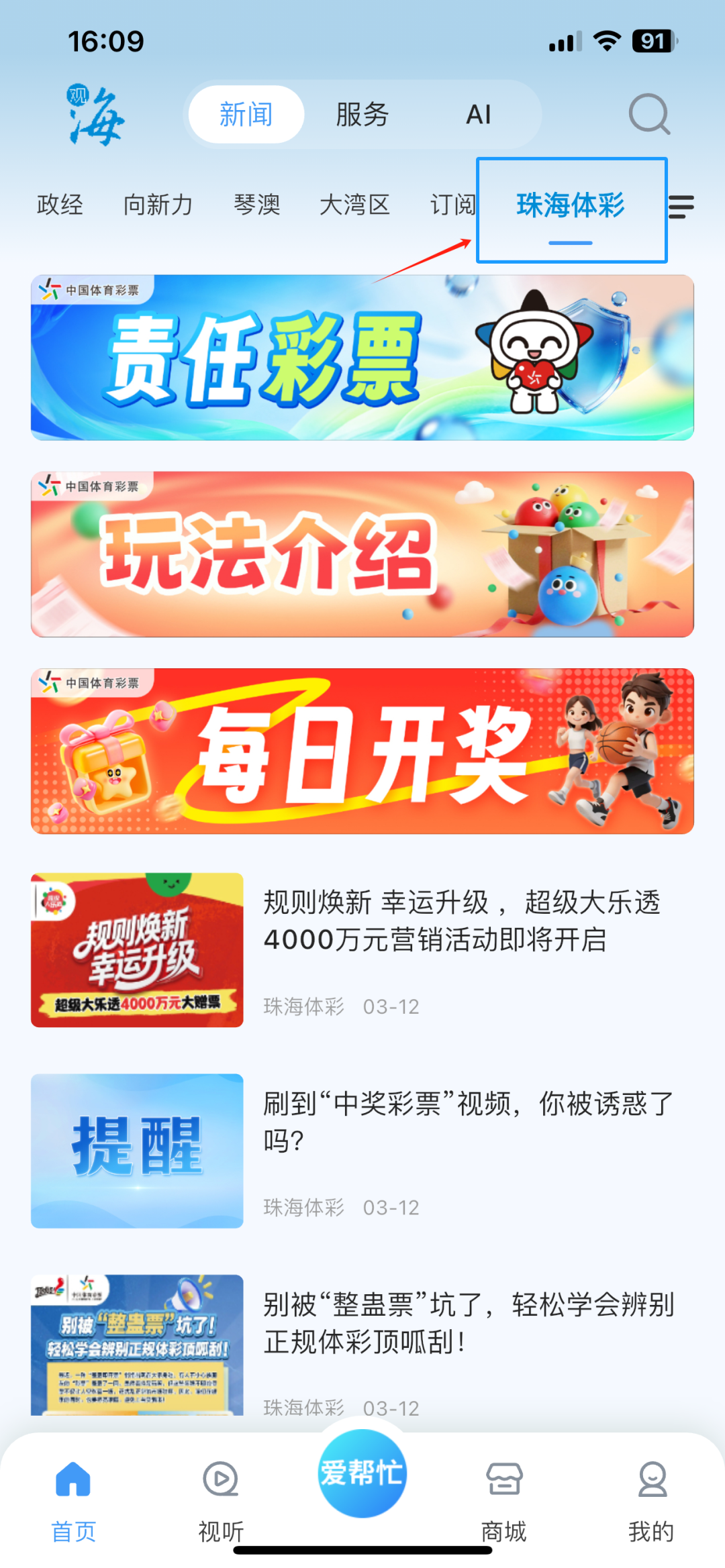Open the 政经 channel

pyautogui.click(x=60, y=205)
